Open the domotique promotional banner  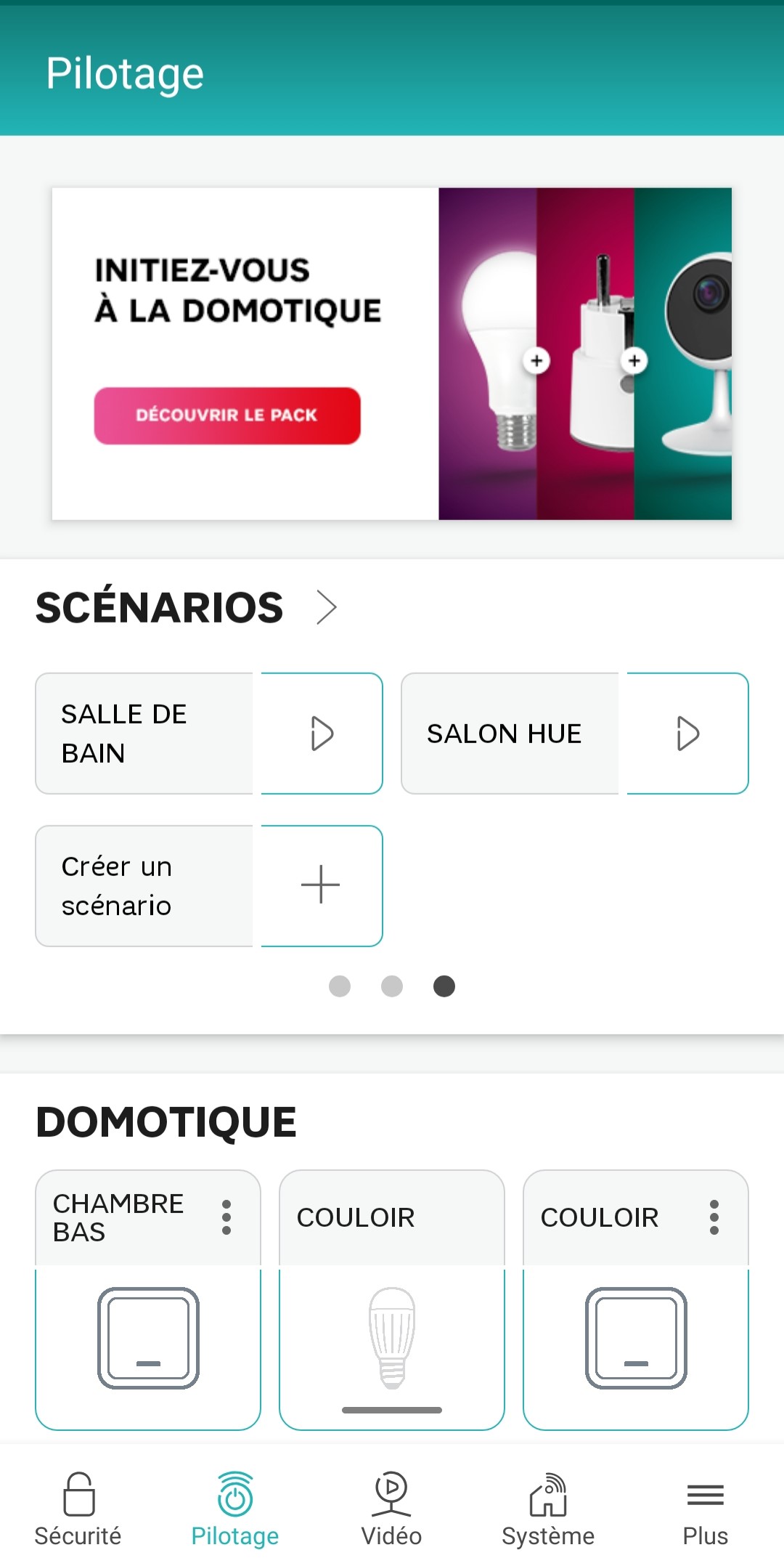click(392, 353)
